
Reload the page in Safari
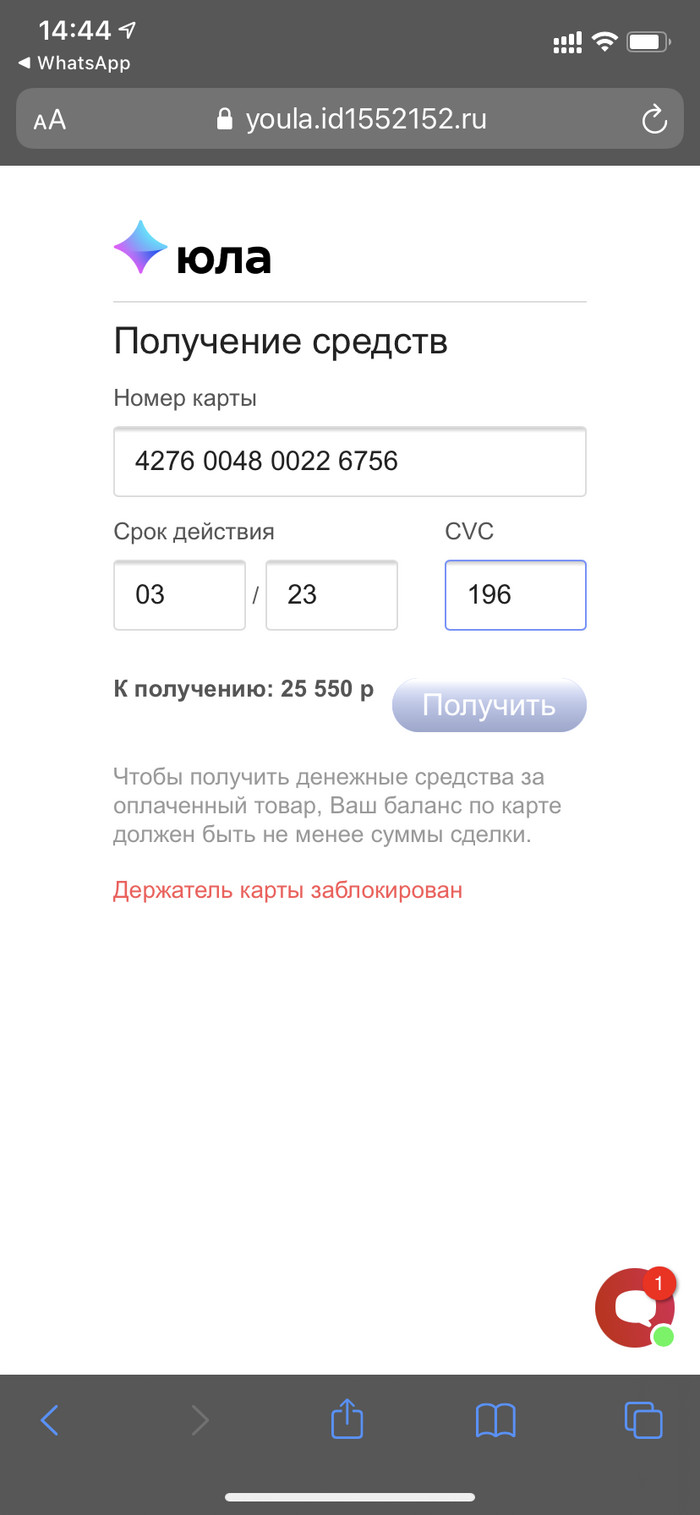coord(654,121)
